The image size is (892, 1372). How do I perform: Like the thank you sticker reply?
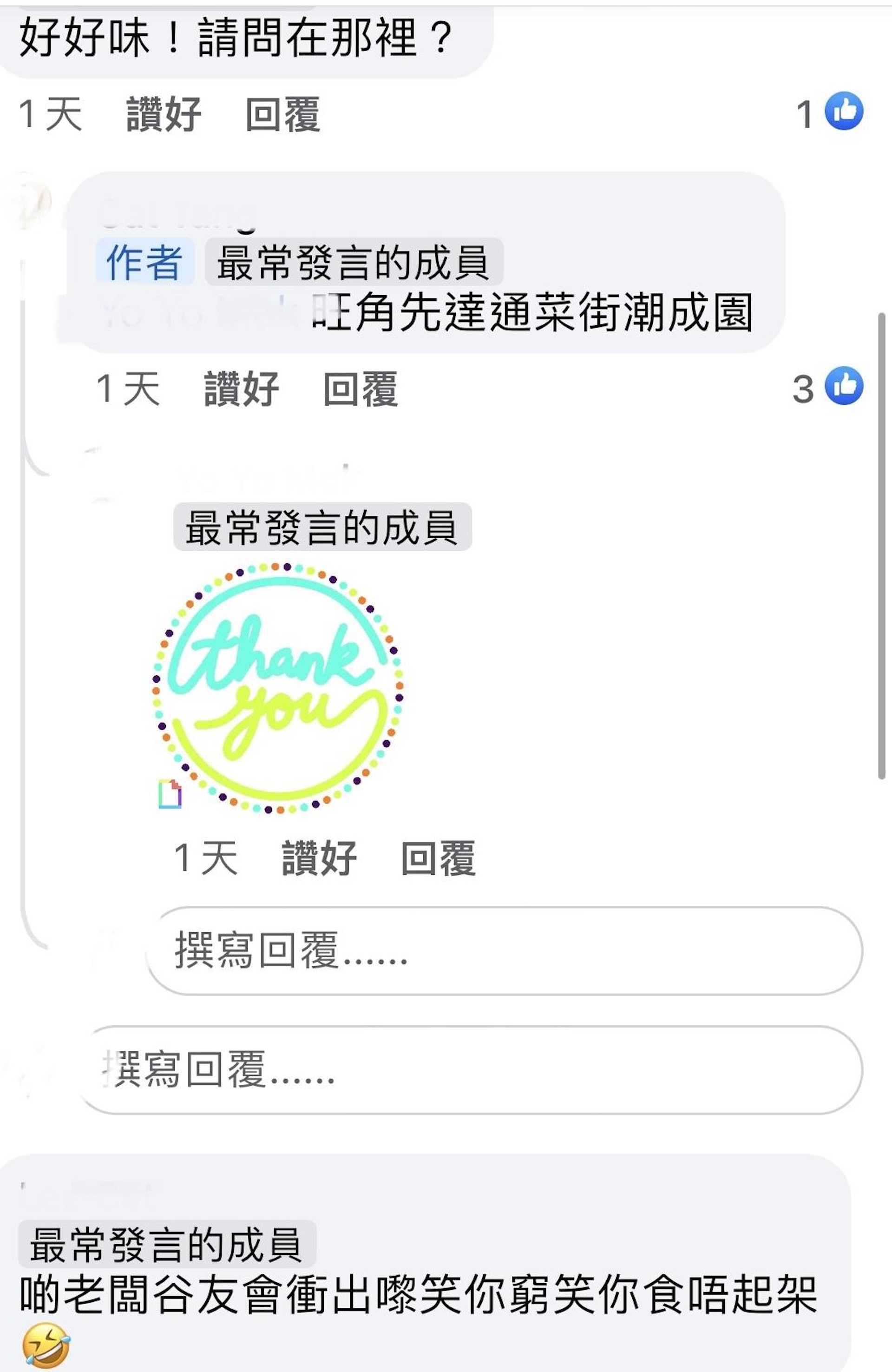point(319,858)
